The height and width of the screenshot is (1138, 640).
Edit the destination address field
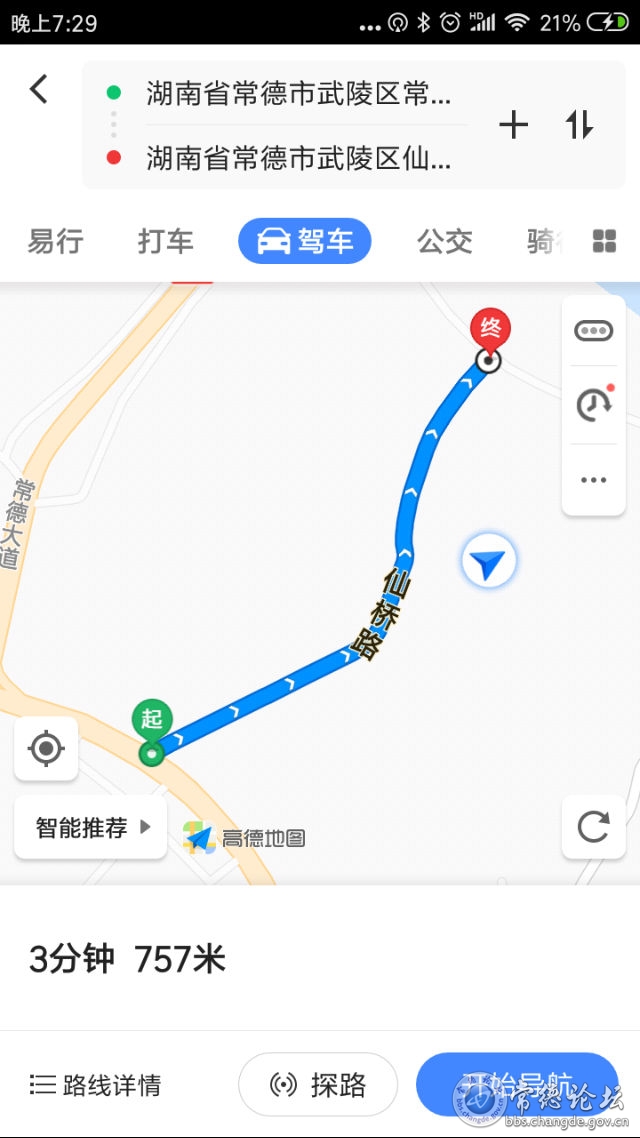tap(298, 157)
